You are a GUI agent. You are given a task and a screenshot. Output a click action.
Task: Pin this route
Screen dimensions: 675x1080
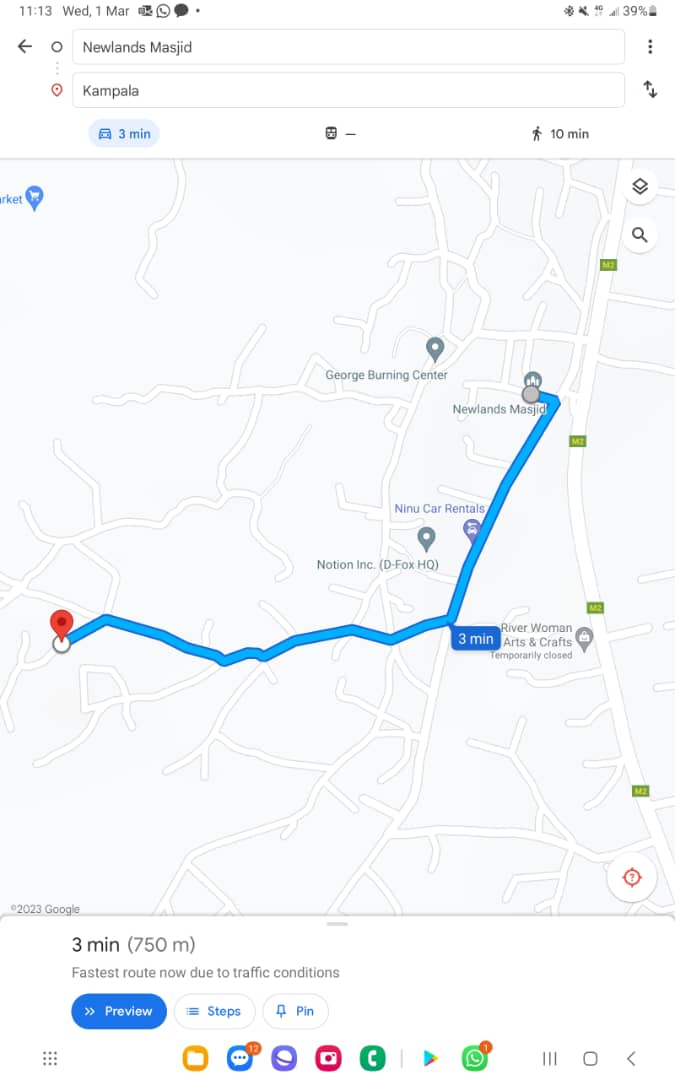(x=295, y=1011)
